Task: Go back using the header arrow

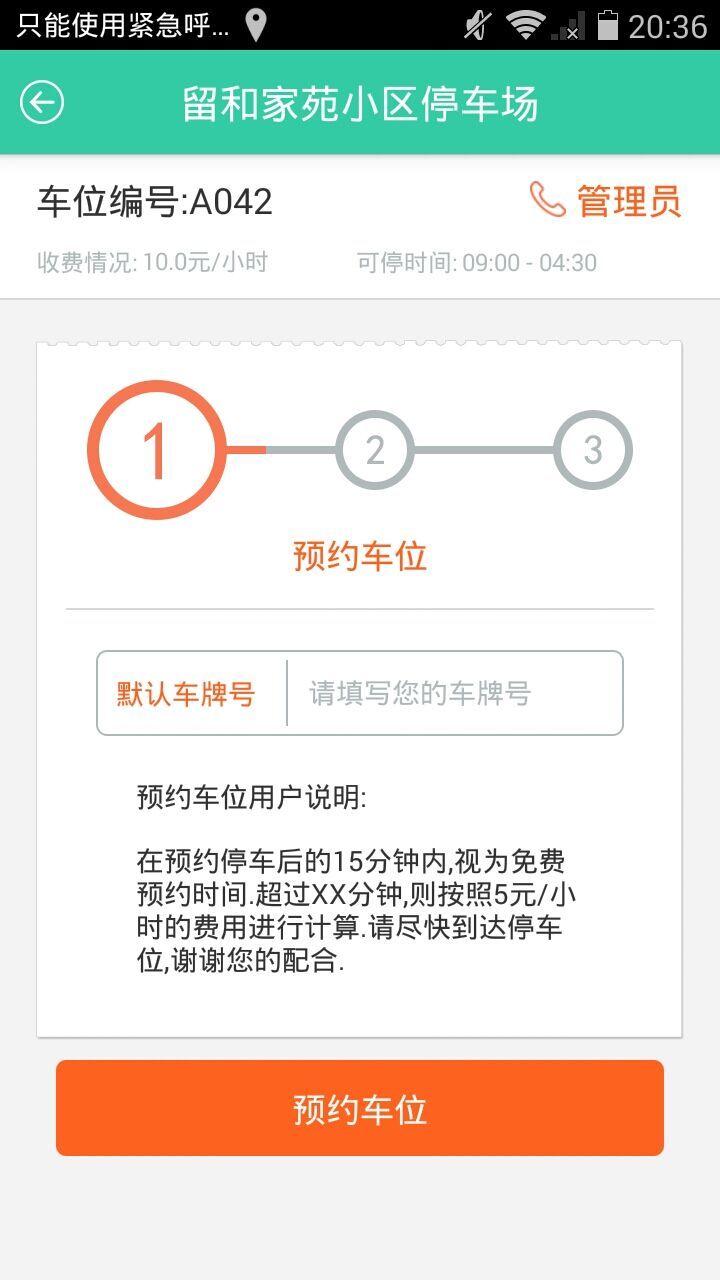Action: click(42, 103)
